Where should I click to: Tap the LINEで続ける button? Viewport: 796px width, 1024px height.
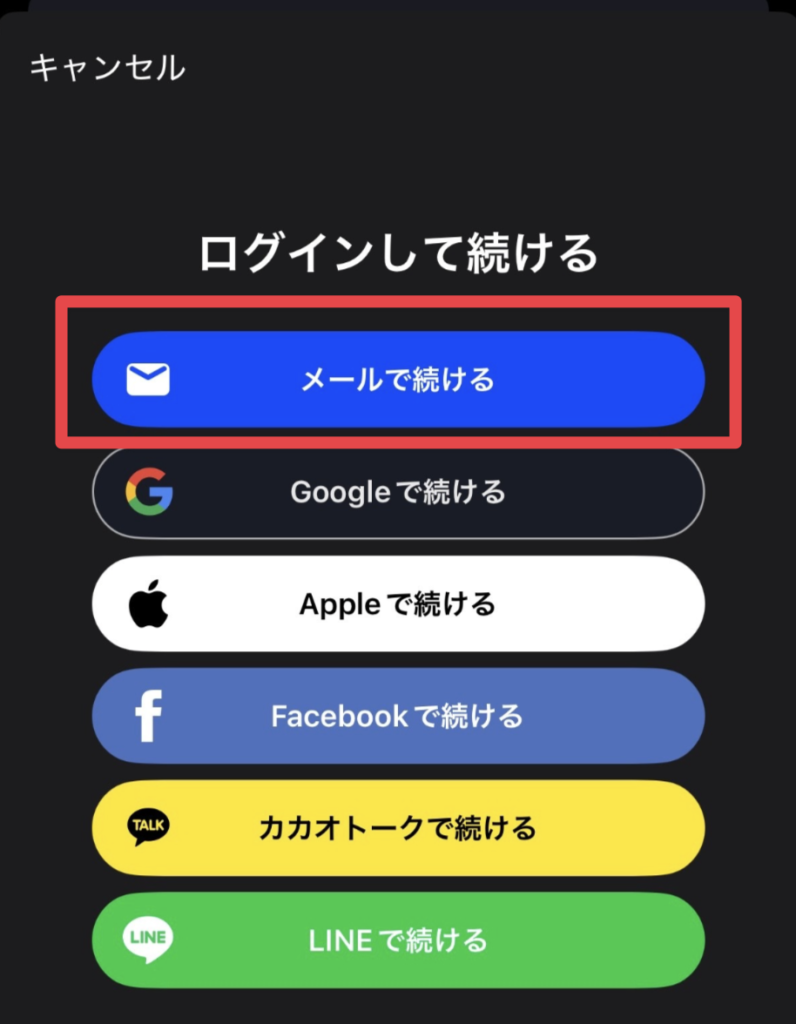tap(398, 940)
